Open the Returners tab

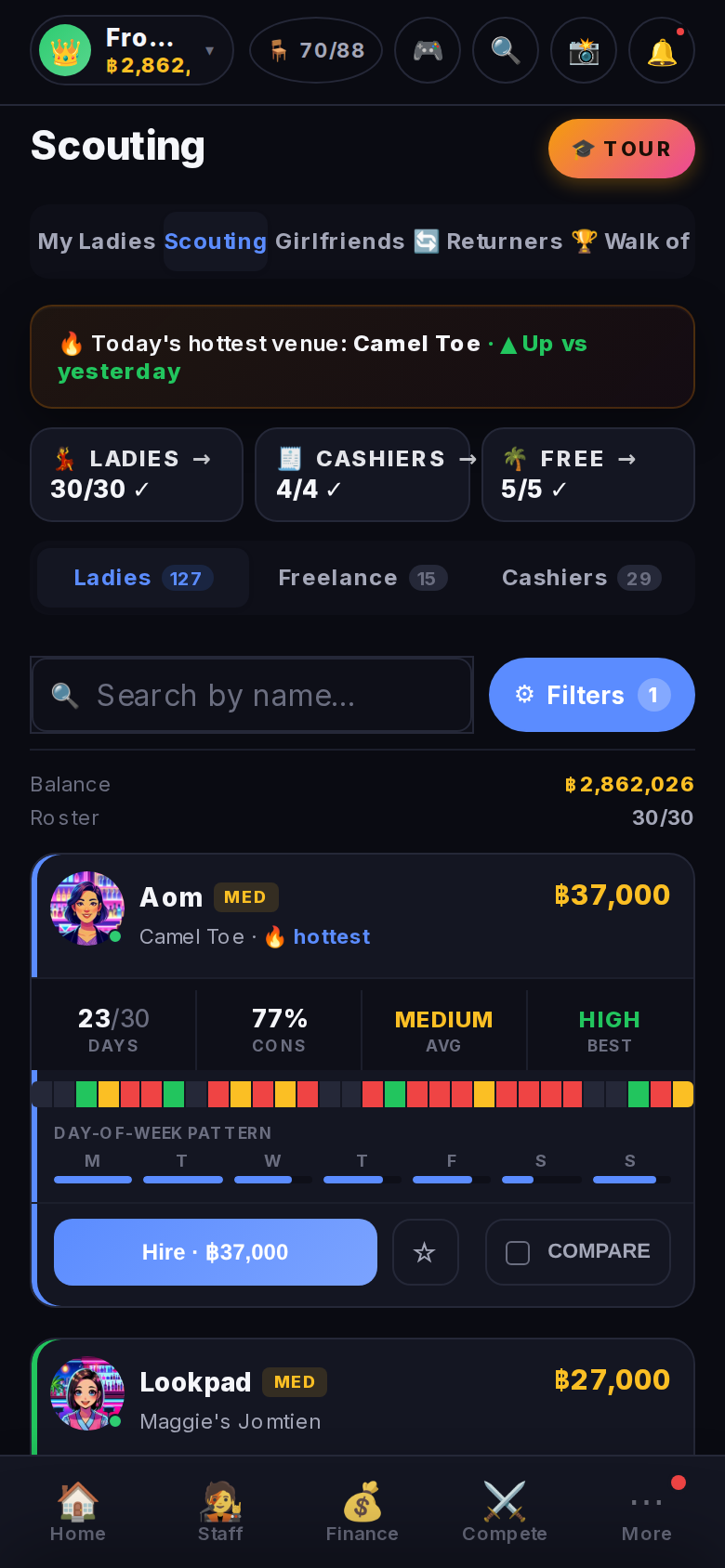(x=488, y=242)
